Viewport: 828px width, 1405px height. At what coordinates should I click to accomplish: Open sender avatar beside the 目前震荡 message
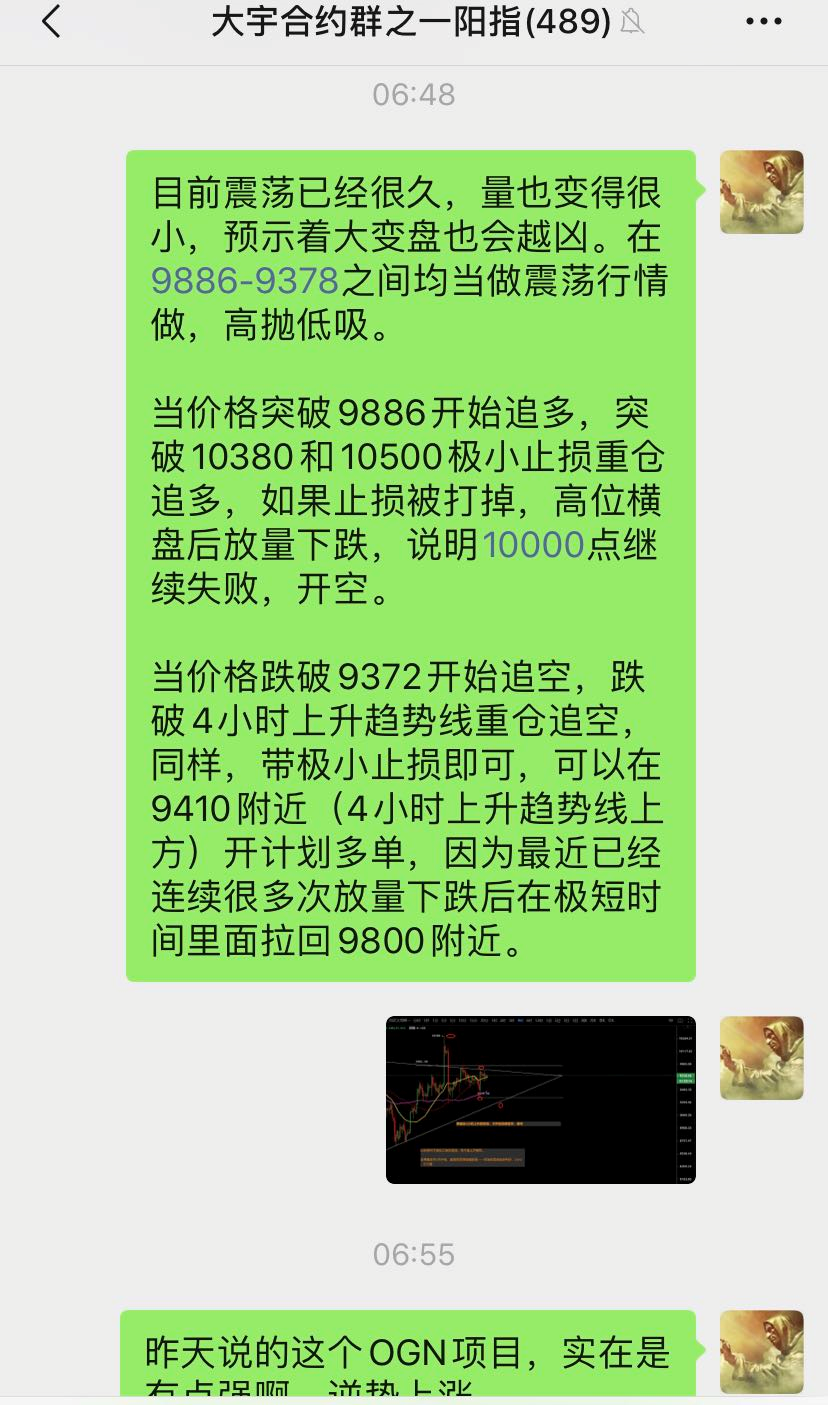[x=761, y=192]
